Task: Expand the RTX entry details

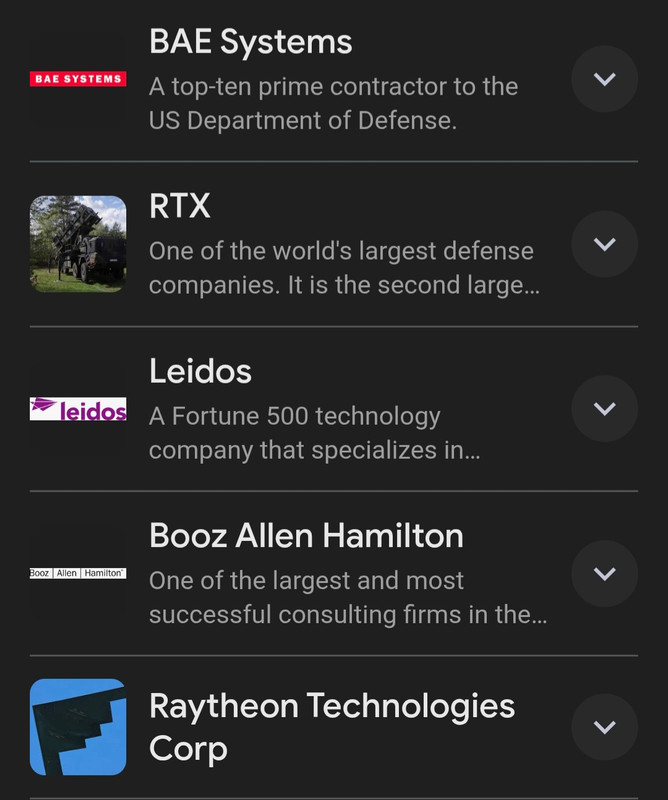Action: point(603,244)
